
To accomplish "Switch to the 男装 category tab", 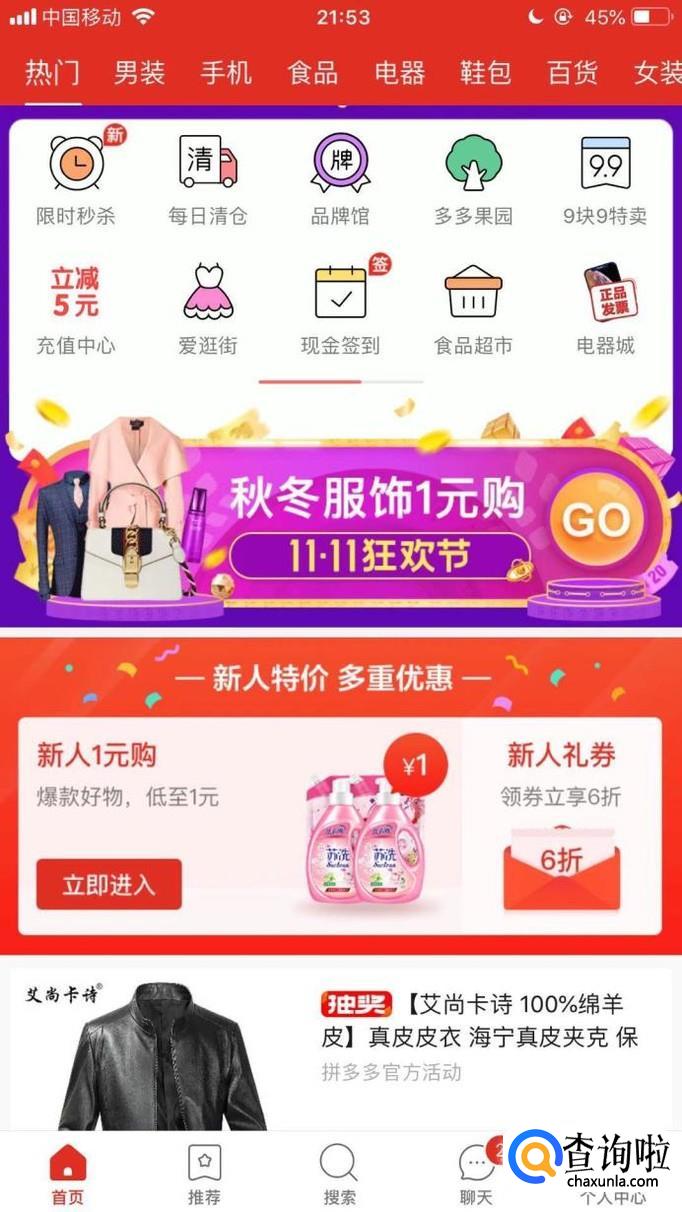I will (139, 73).
